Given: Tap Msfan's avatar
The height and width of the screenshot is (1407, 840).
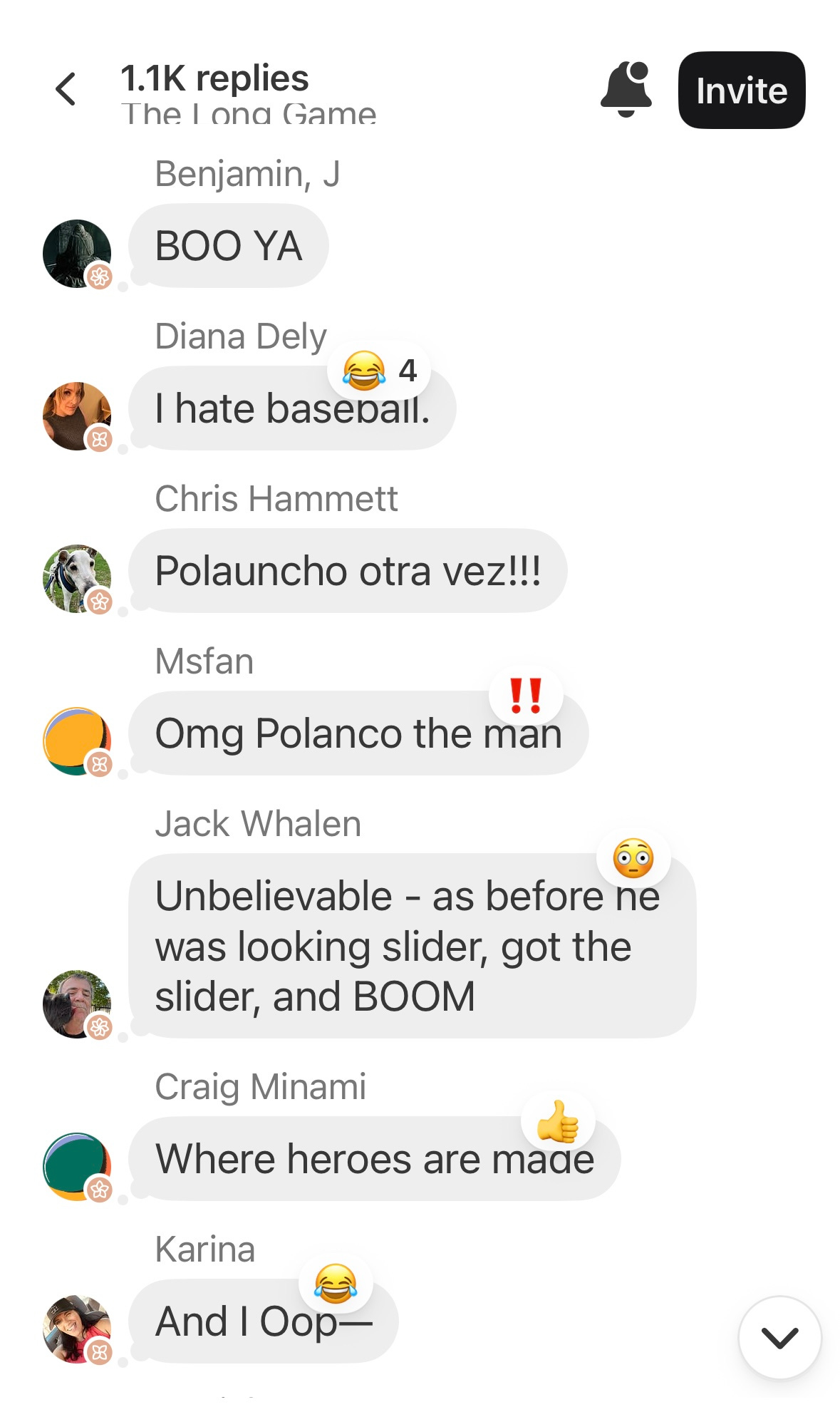Looking at the screenshot, I should (77, 741).
